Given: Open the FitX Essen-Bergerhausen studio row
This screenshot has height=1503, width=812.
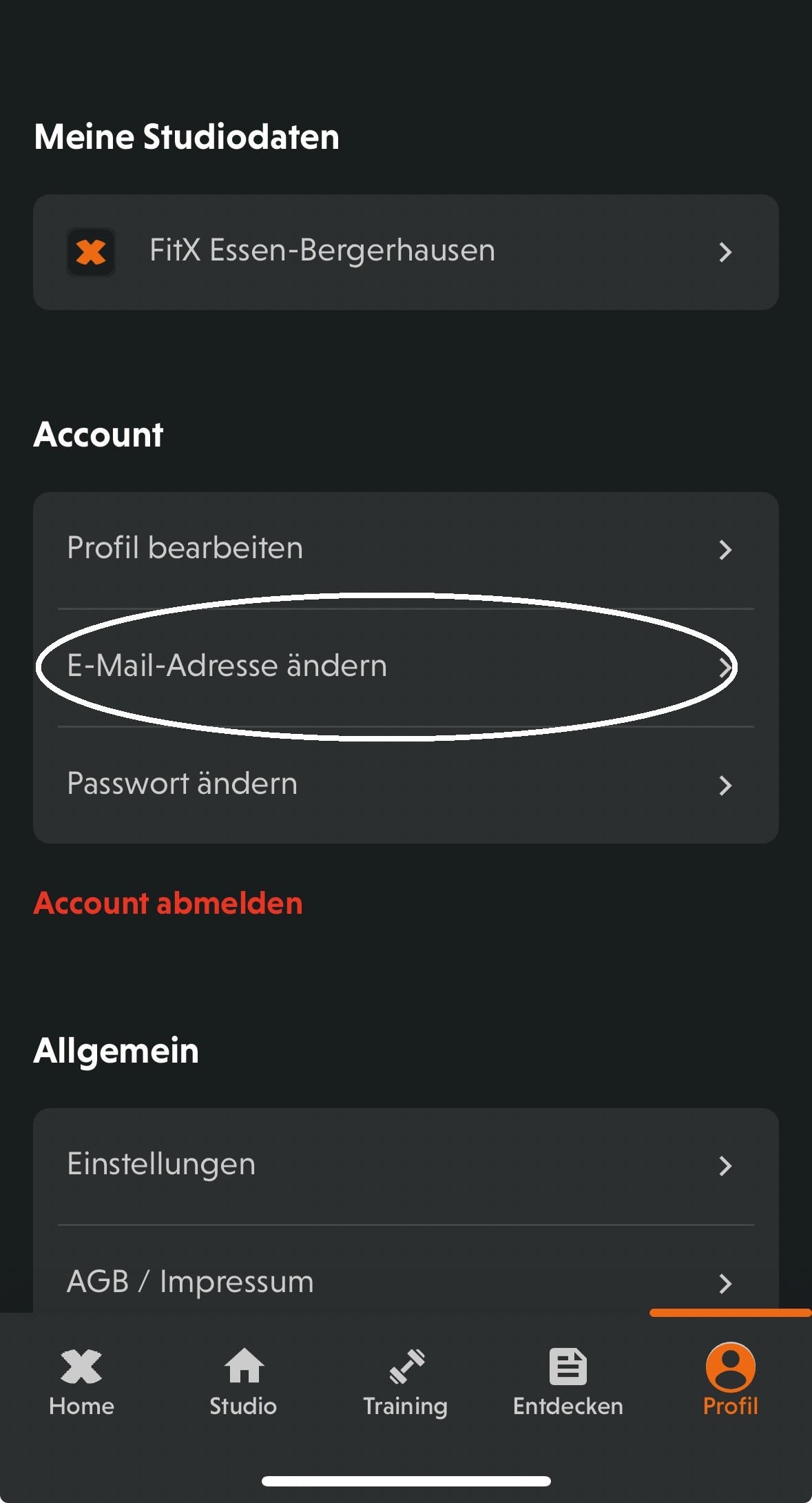Looking at the screenshot, I should point(406,252).
